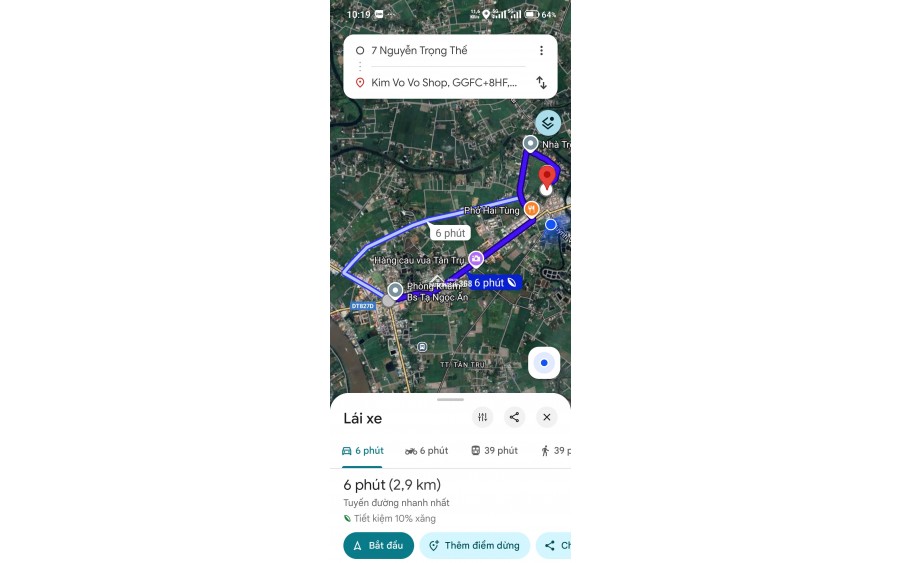Share directions from the Lái xe header
903x563 pixels.
pos(514,417)
